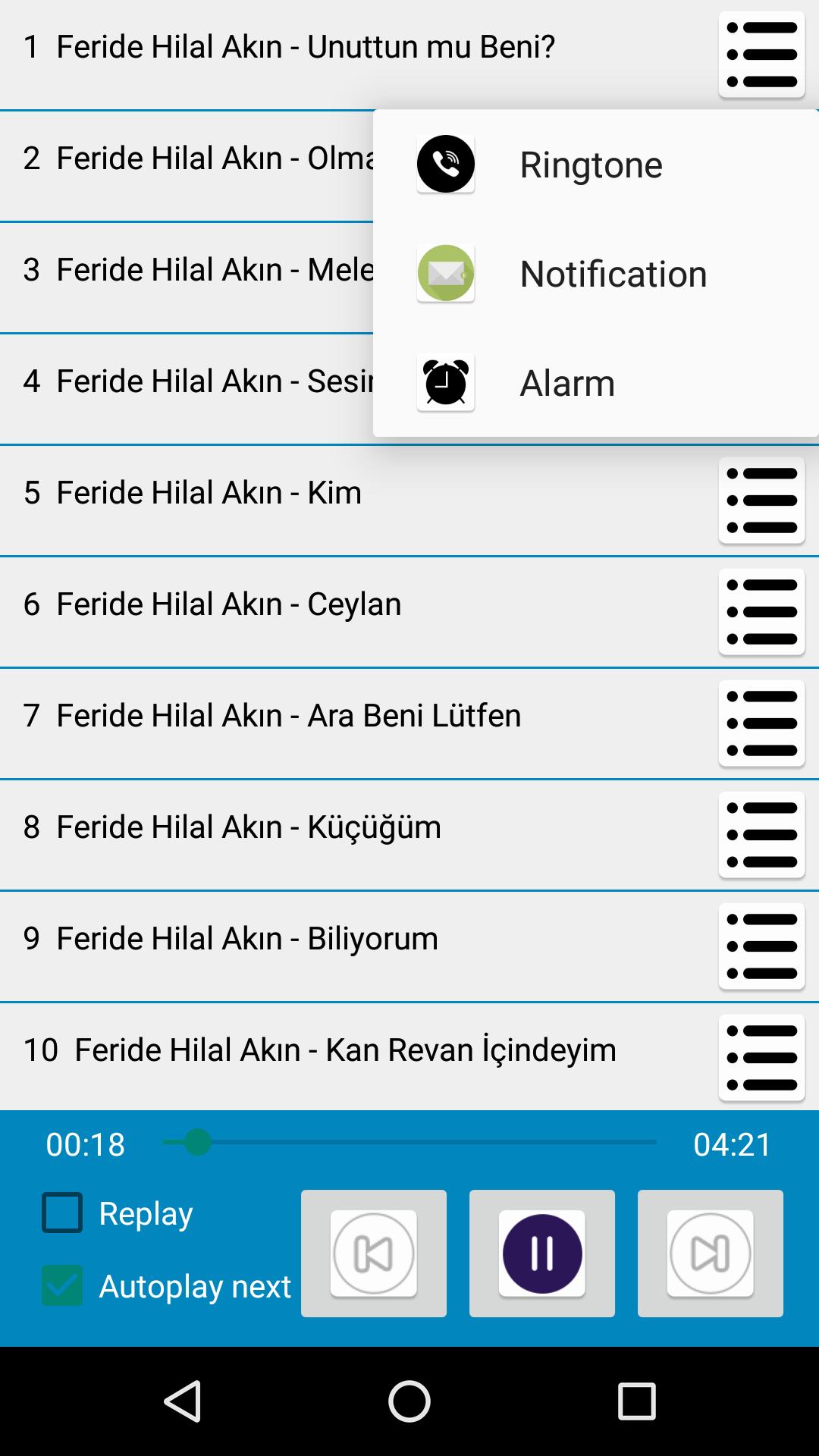
Task: Go back with the system back button
Action: (x=182, y=1401)
